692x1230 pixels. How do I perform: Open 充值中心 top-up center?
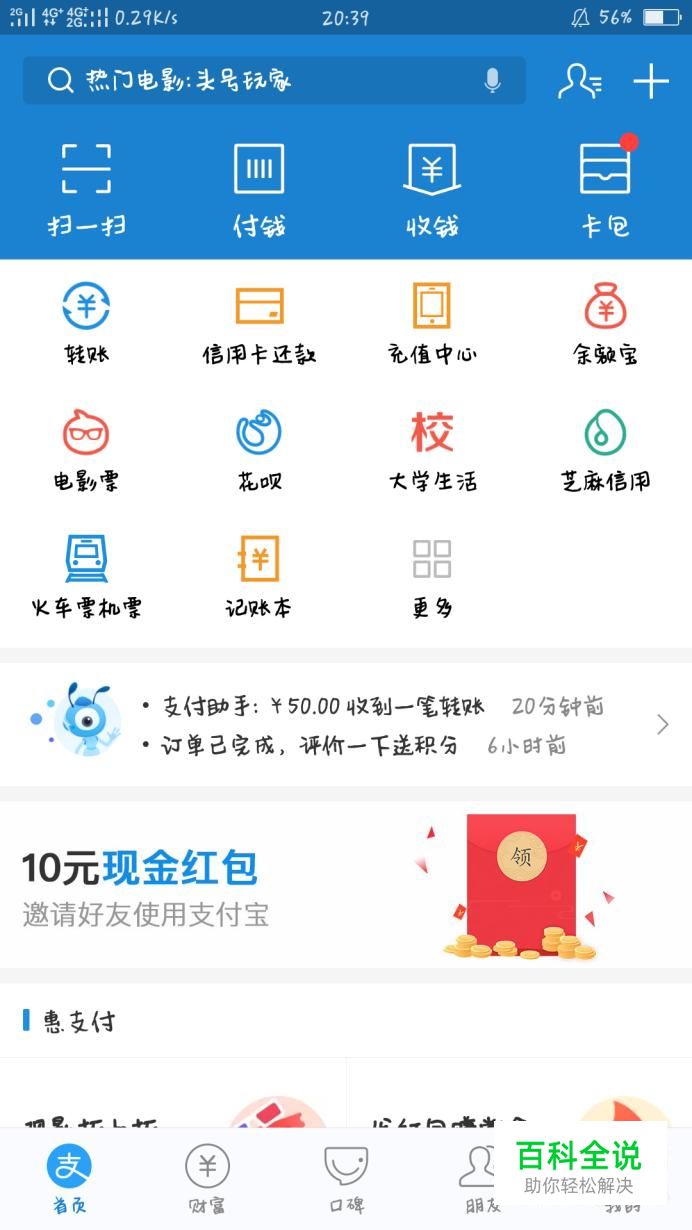pos(432,322)
